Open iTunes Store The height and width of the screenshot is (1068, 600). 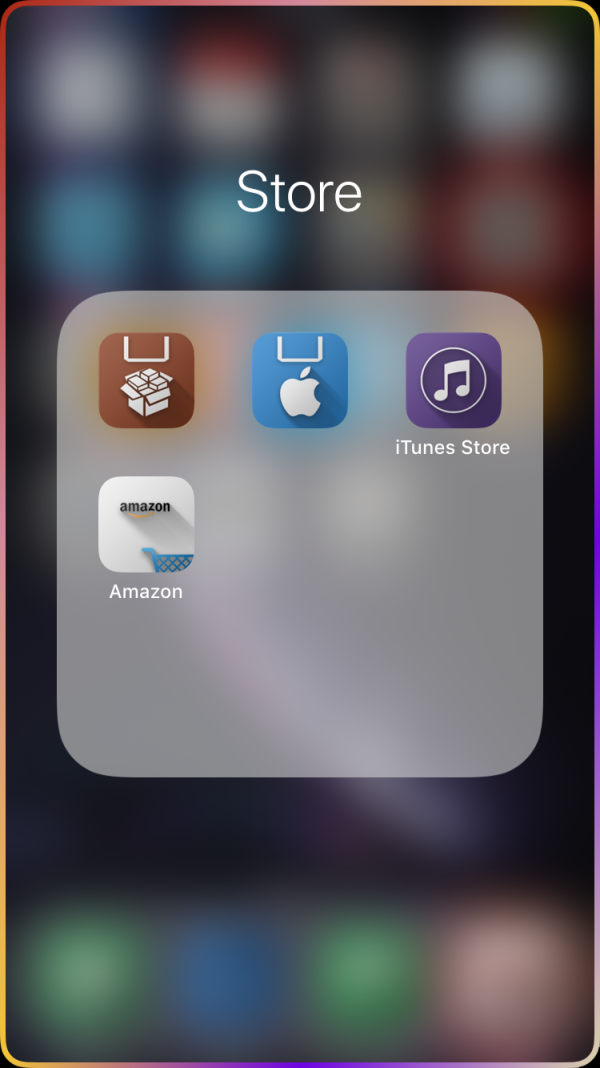pos(453,380)
